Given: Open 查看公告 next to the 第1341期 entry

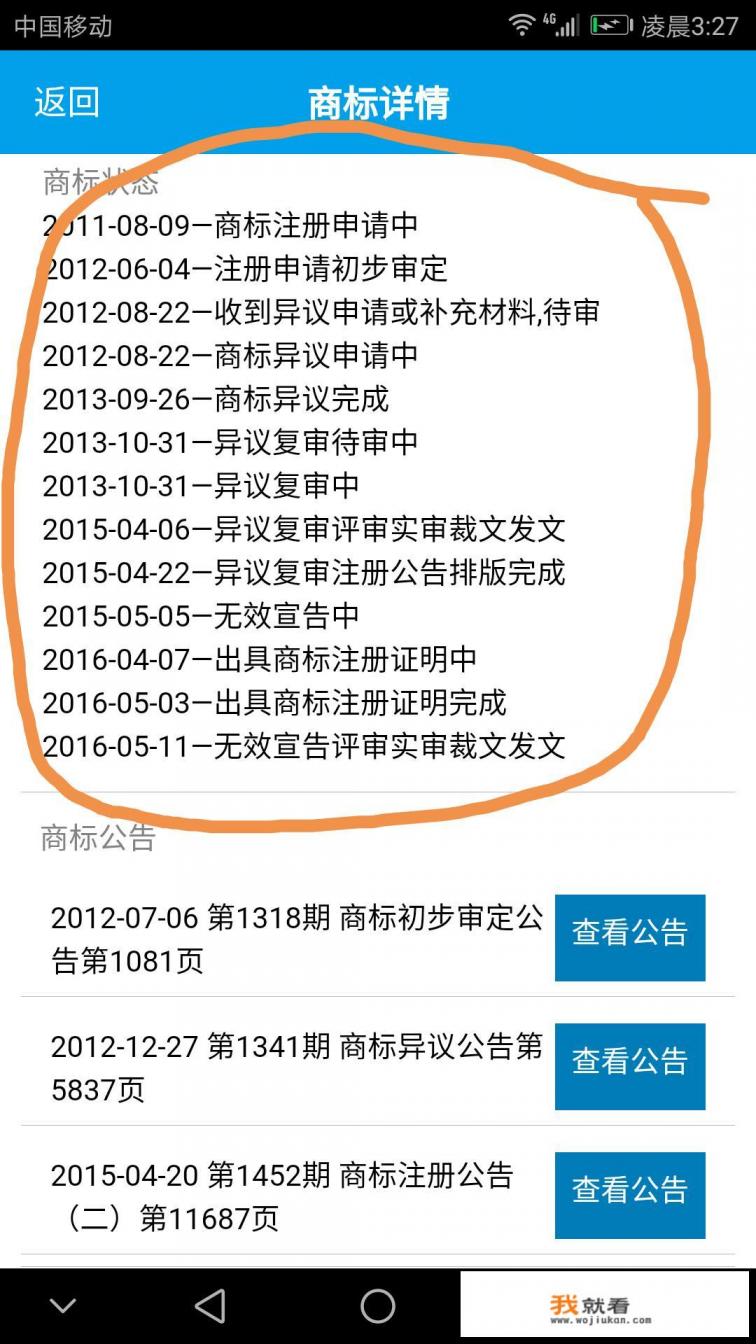Looking at the screenshot, I should pos(629,1064).
